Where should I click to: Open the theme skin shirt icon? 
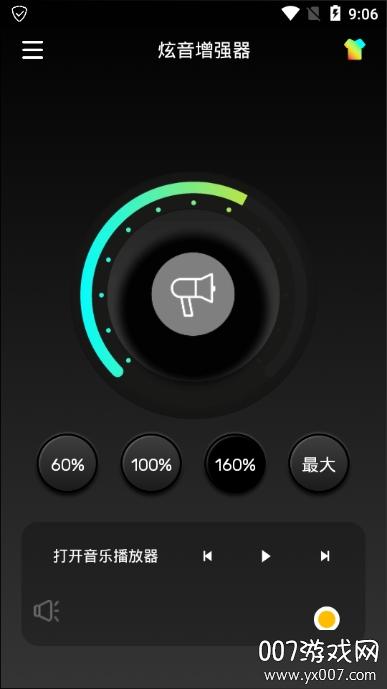click(x=354, y=49)
